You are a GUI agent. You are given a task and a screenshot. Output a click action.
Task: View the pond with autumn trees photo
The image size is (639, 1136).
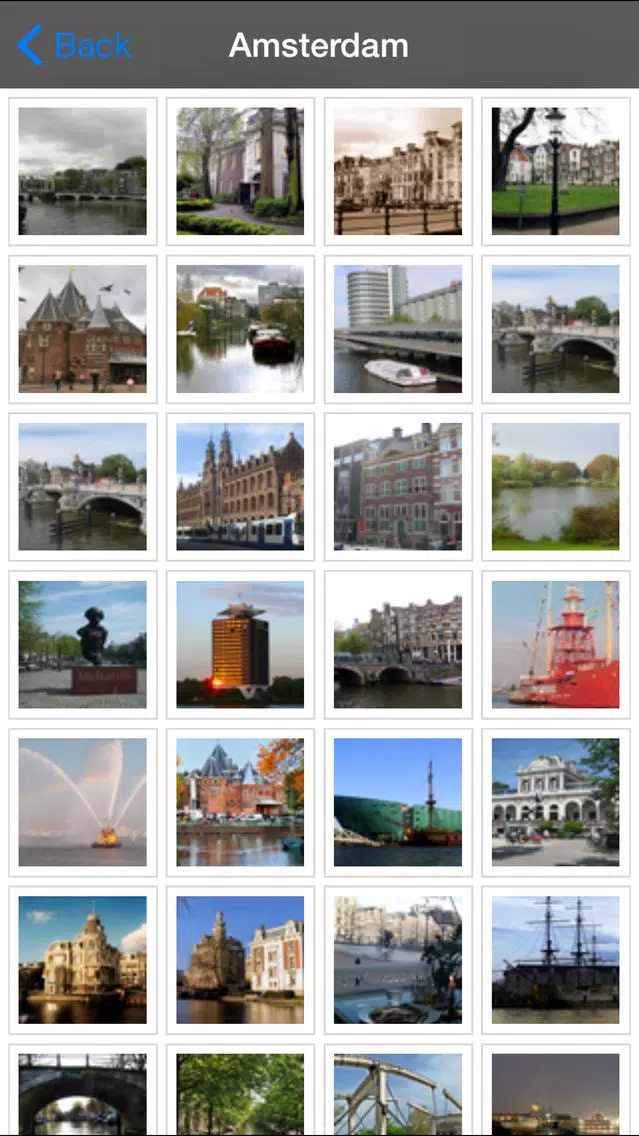point(555,487)
